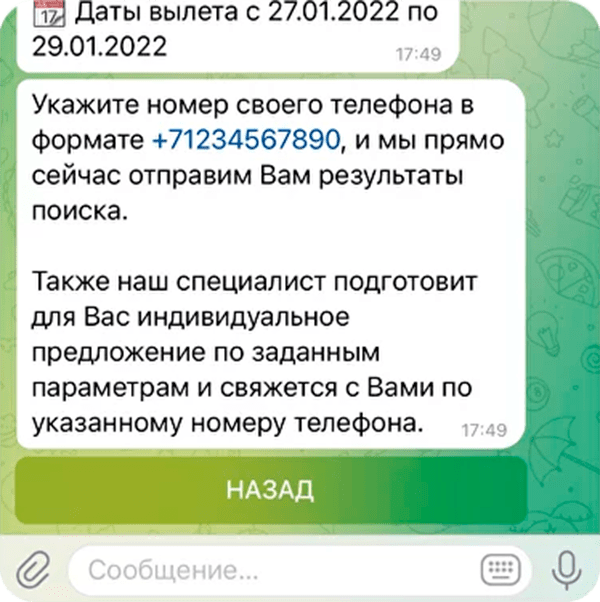Image resolution: width=600 pixels, height=602 pixels.
Task: Tap the attach file paperclip icon
Action: tap(35, 571)
